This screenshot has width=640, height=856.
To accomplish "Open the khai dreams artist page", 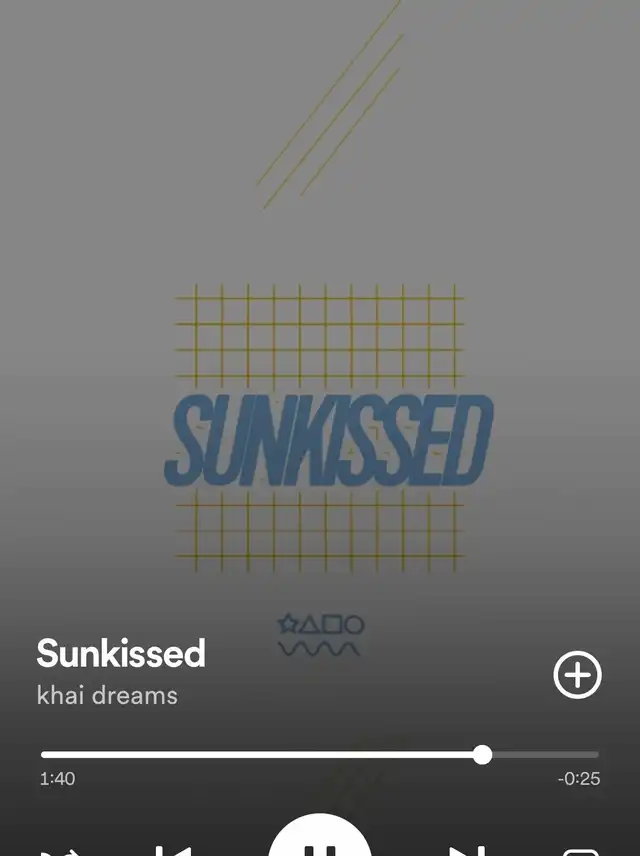I will click(107, 695).
